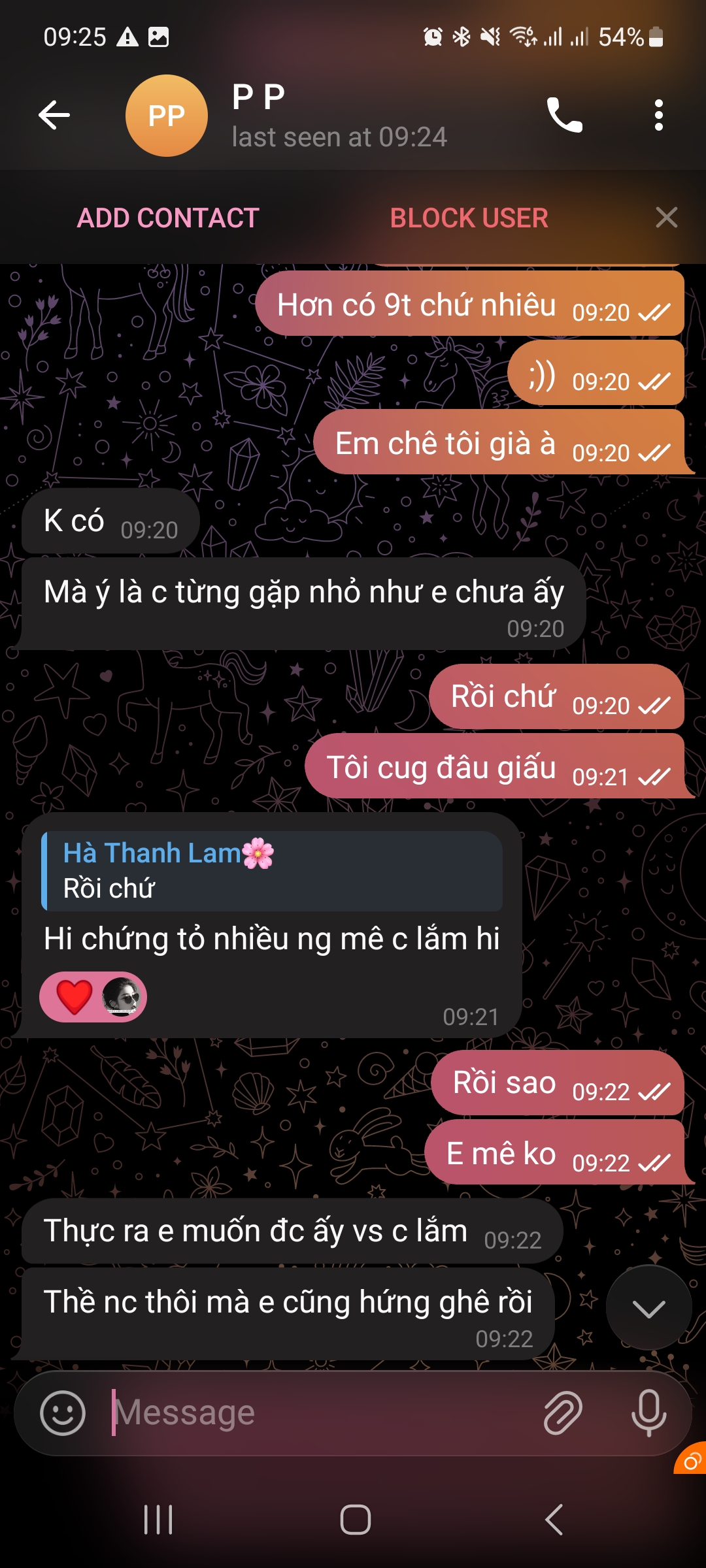Start a voice call with P P
706x1568 pixels.
click(x=564, y=116)
